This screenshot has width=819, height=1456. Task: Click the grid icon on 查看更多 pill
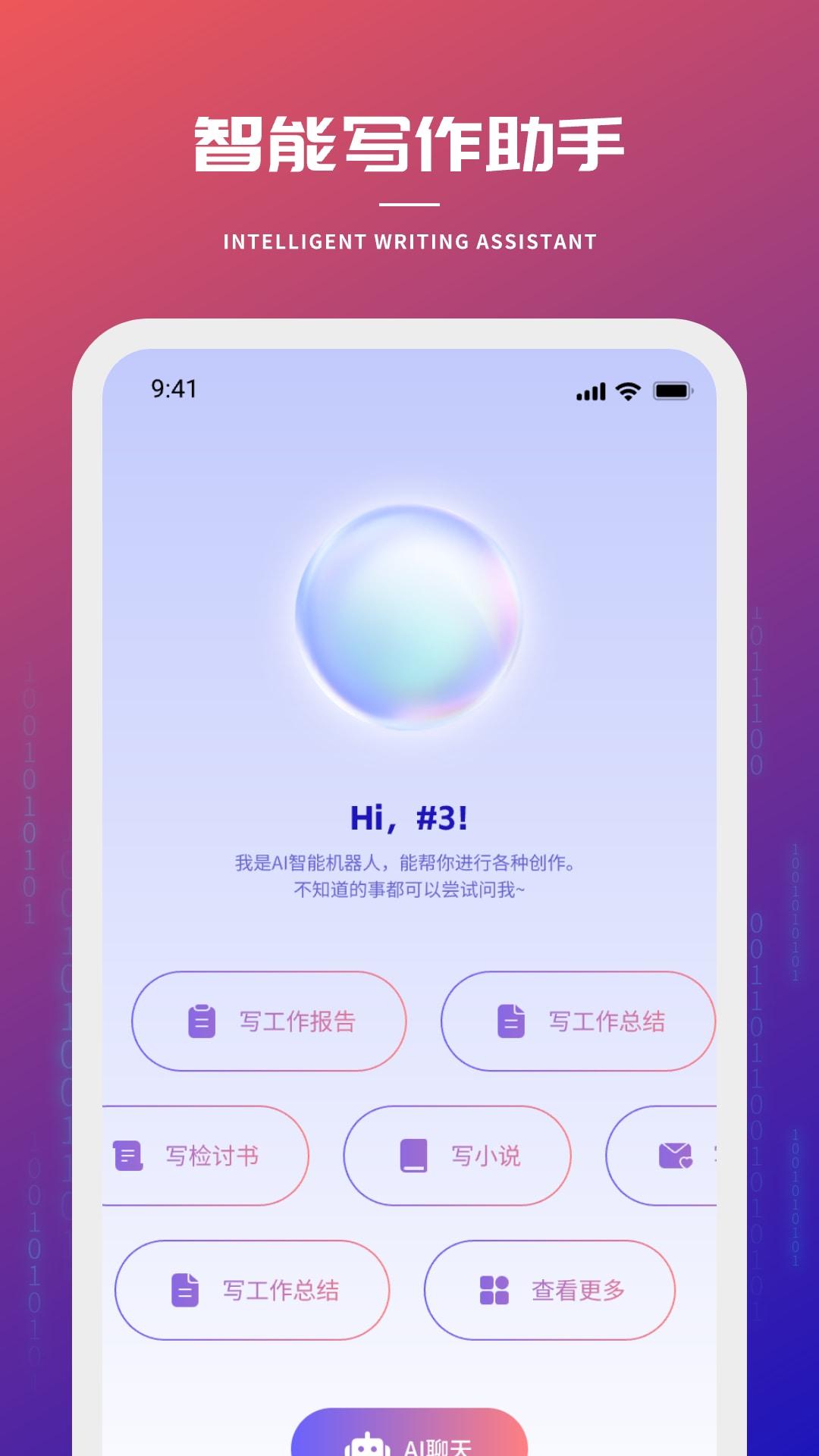(494, 1289)
